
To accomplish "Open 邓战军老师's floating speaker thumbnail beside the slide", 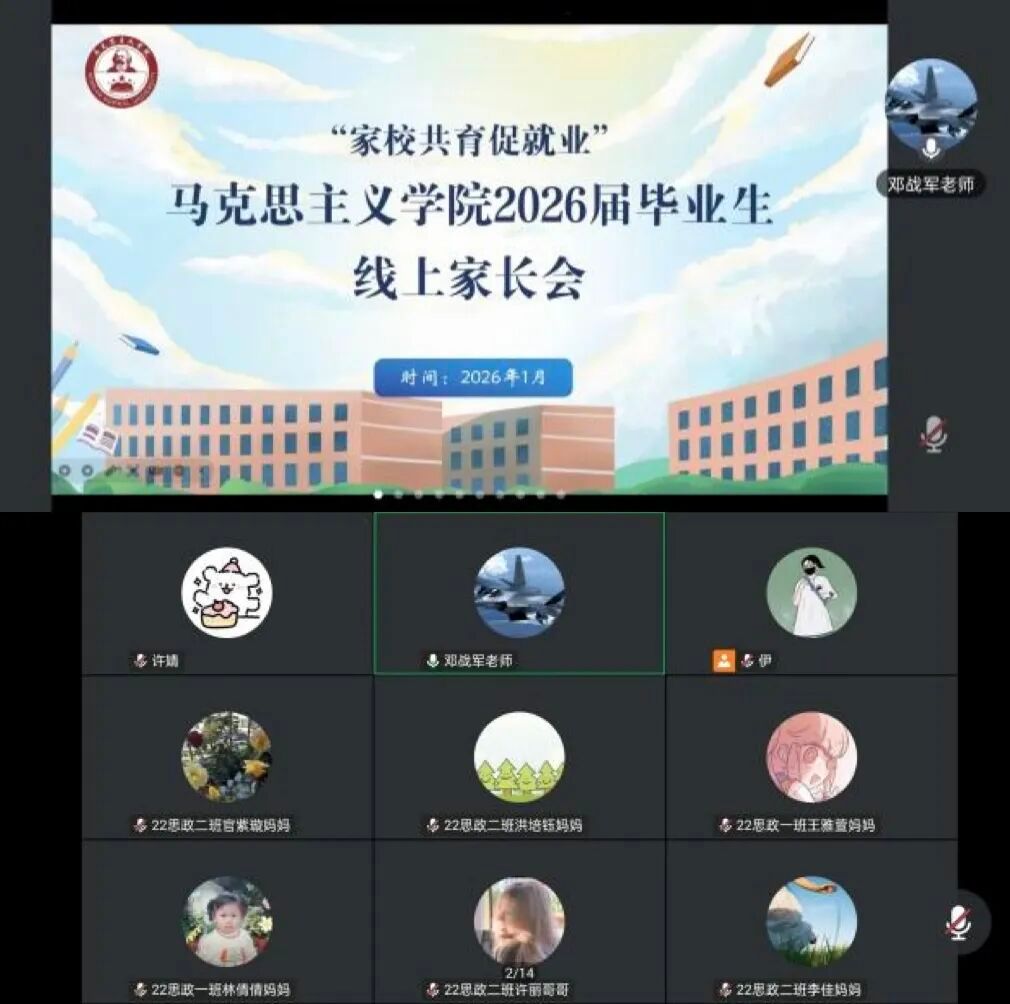I will (931, 105).
